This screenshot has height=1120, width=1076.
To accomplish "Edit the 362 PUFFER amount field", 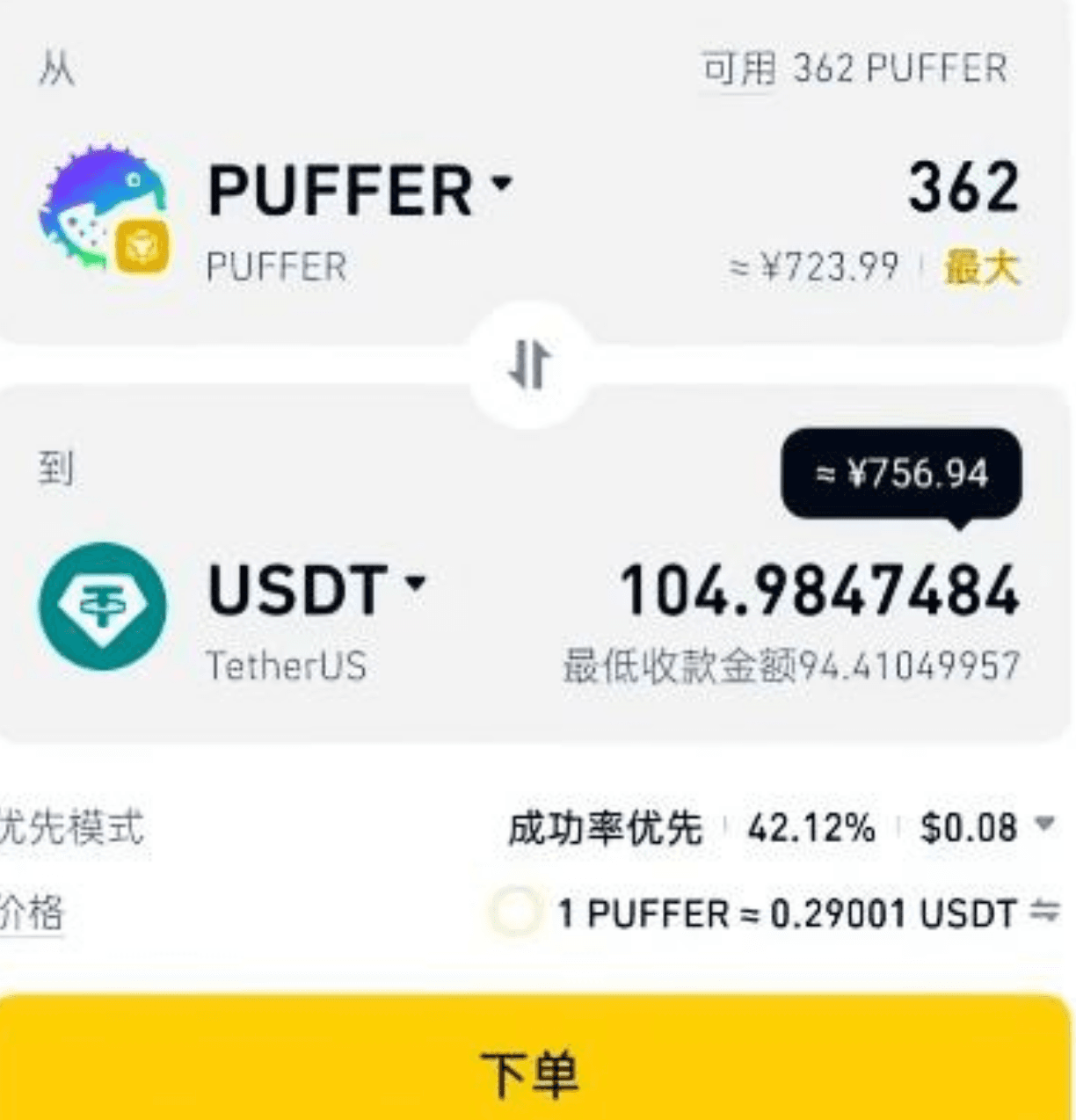I will 963,187.
